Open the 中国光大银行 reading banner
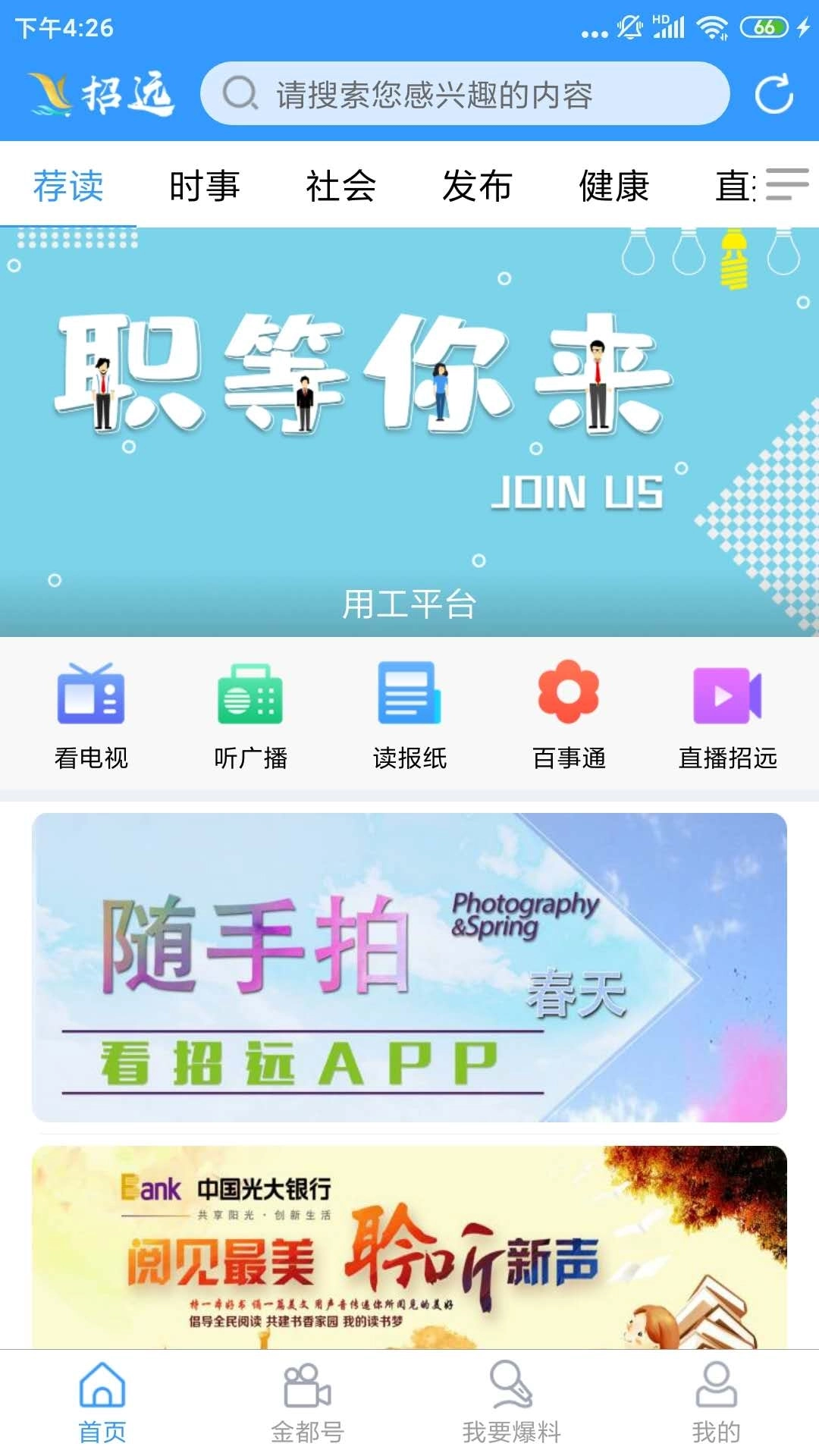Image resolution: width=819 pixels, height=1456 pixels. (409, 1247)
